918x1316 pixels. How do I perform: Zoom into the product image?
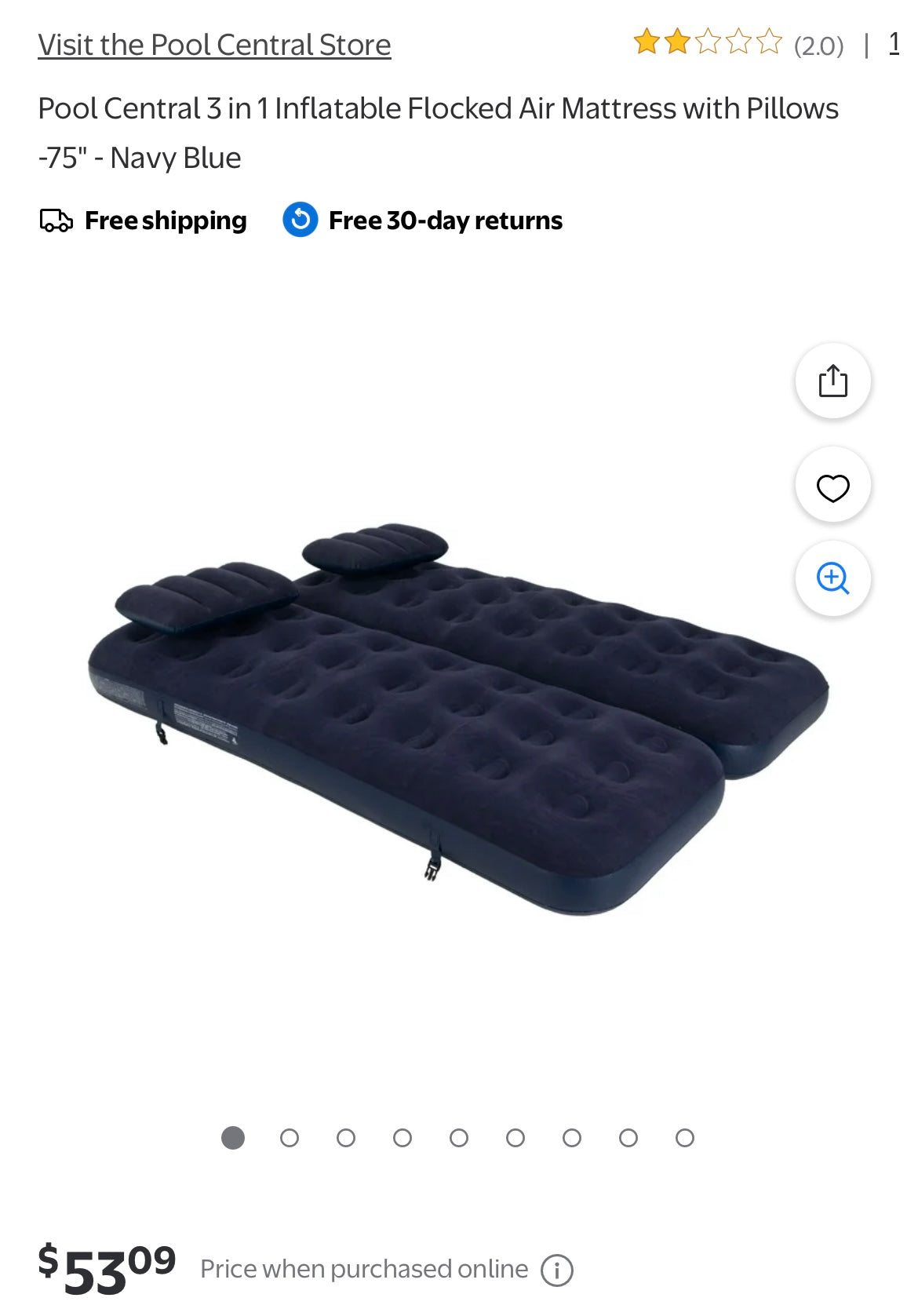point(832,579)
